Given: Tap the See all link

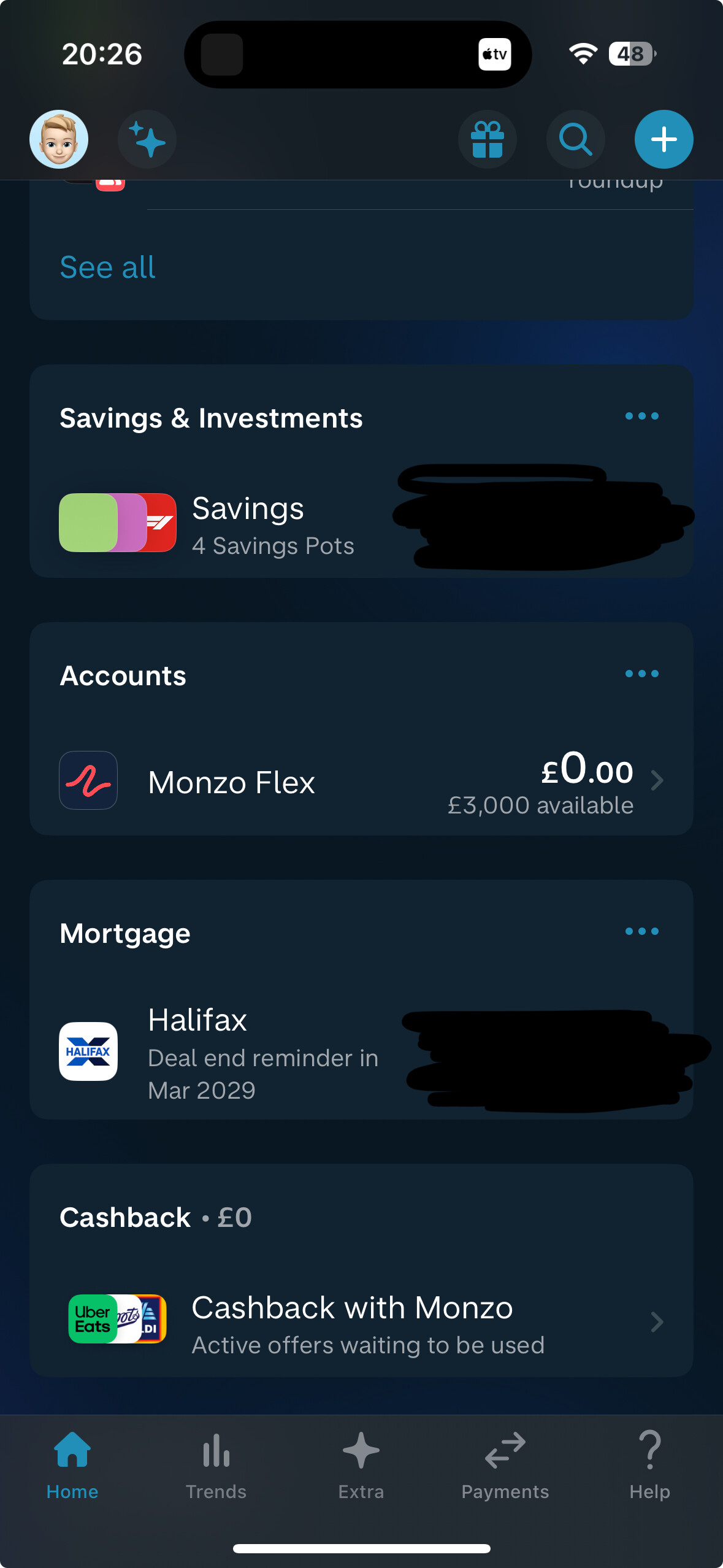Looking at the screenshot, I should (107, 267).
